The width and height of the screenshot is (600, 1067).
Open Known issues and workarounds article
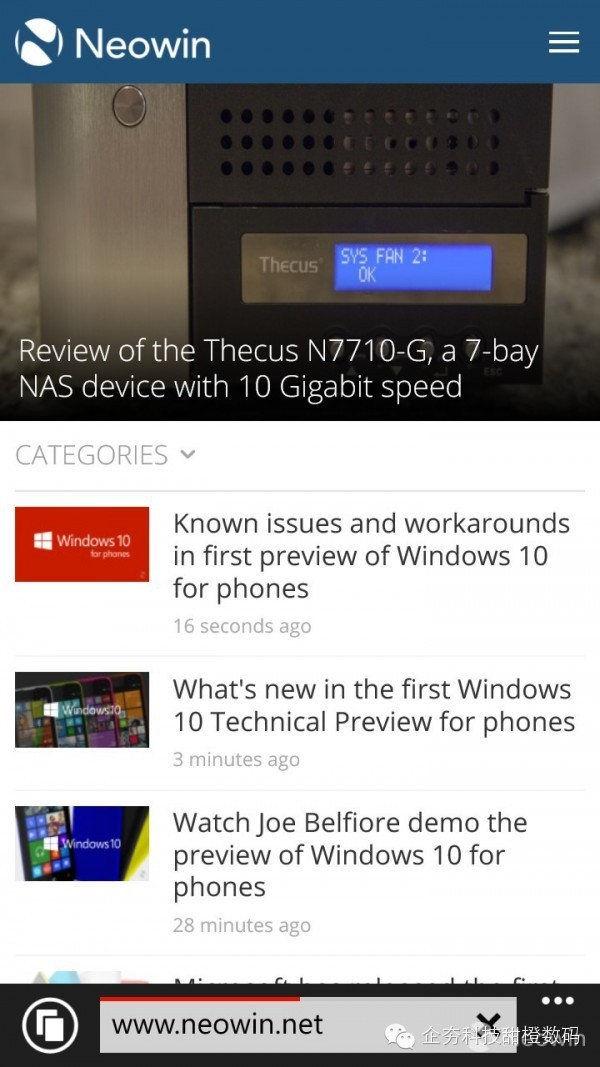[x=371, y=555]
